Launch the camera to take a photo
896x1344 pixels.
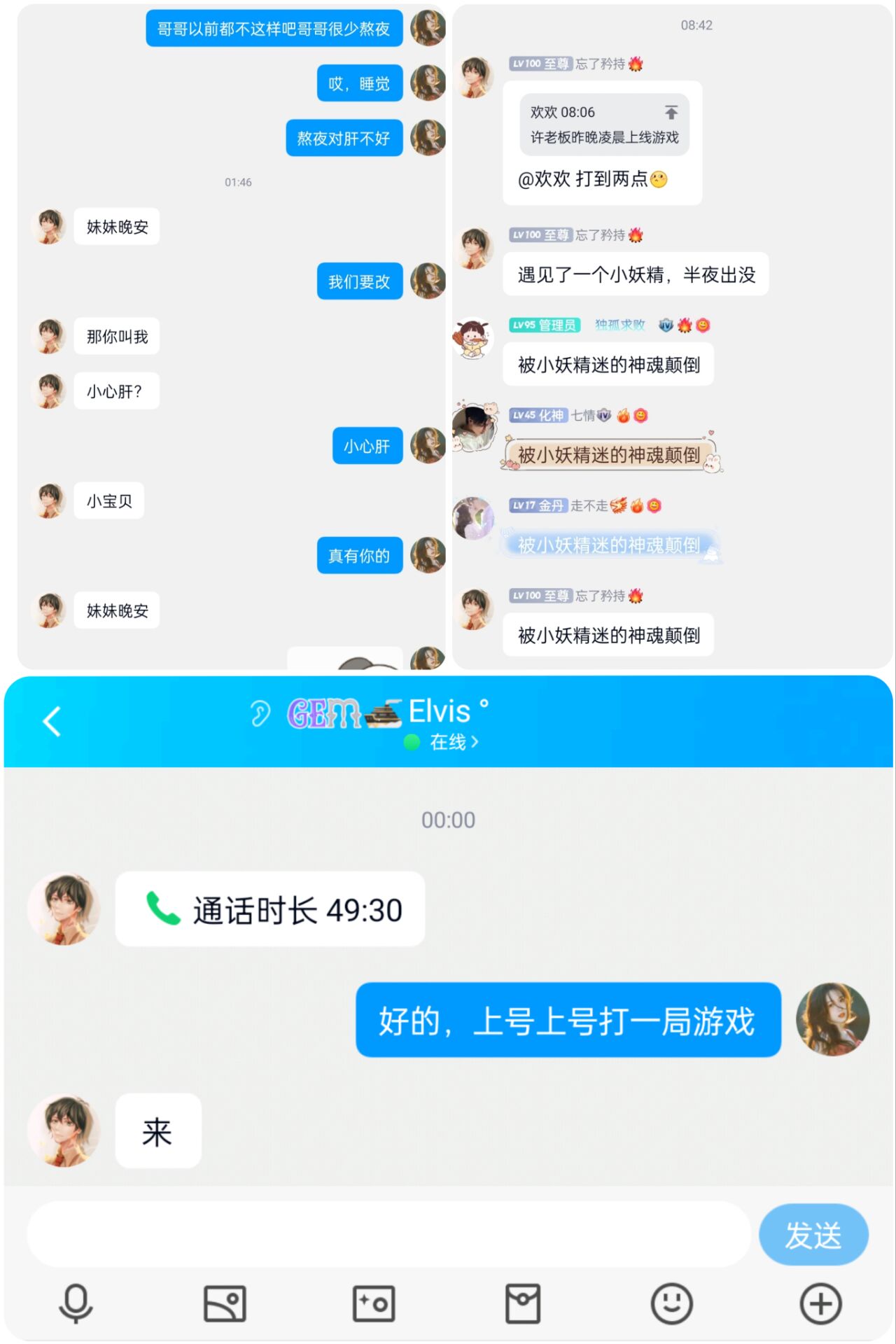pyautogui.click(x=373, y=1303)
